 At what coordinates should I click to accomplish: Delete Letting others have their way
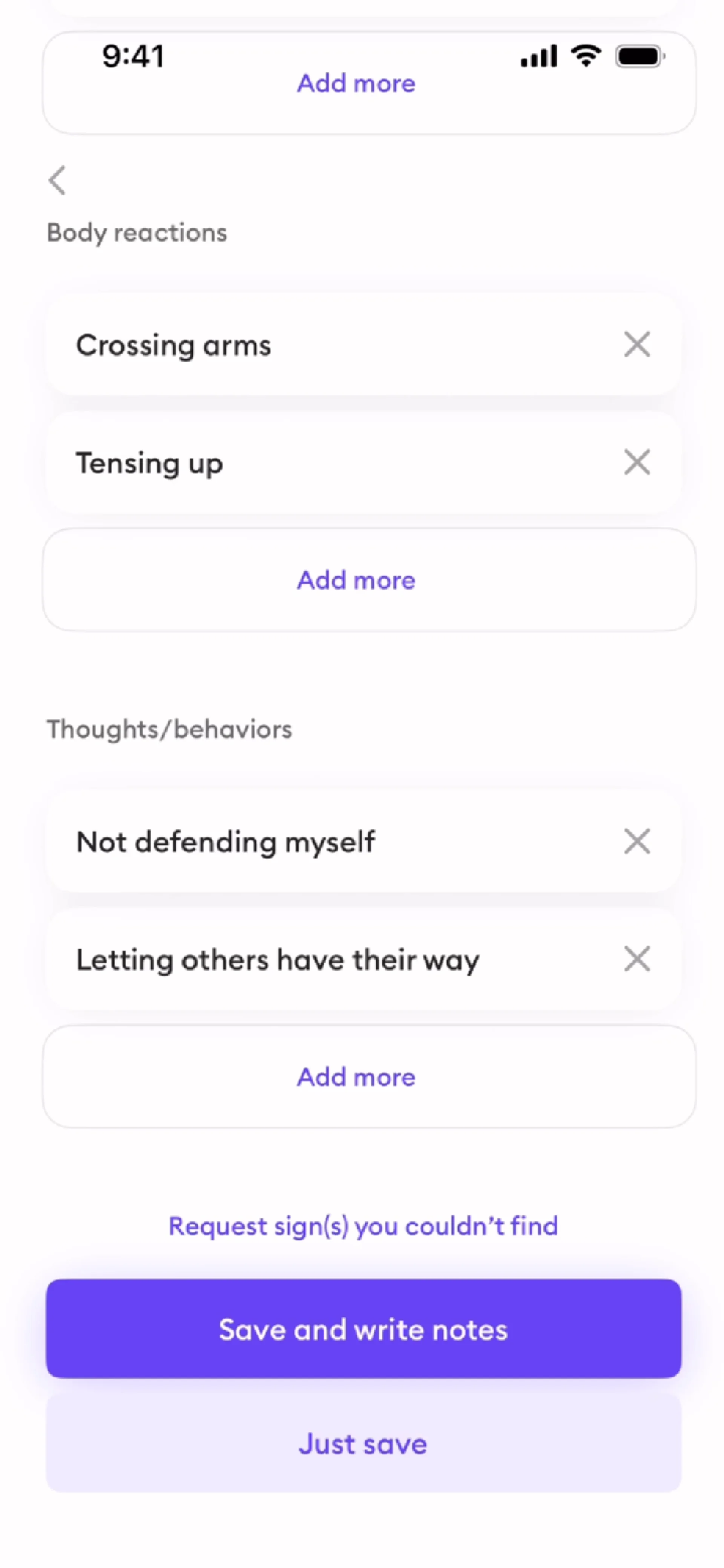(x=636, y=959)
